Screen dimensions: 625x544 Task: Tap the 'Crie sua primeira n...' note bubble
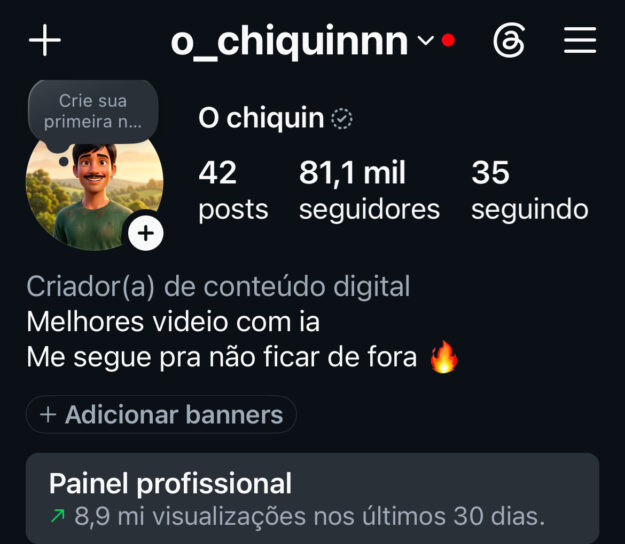[93, 111]
